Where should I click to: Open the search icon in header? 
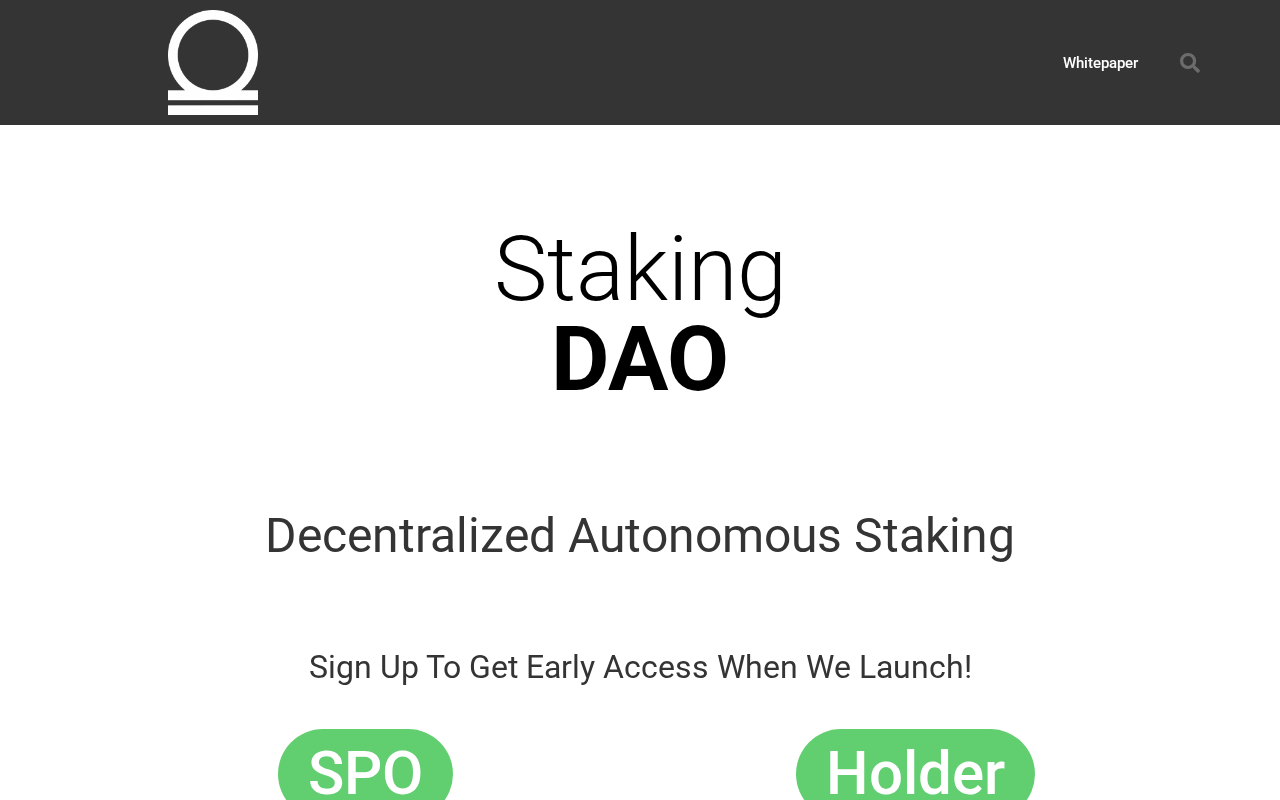(x=1189, y=63)
